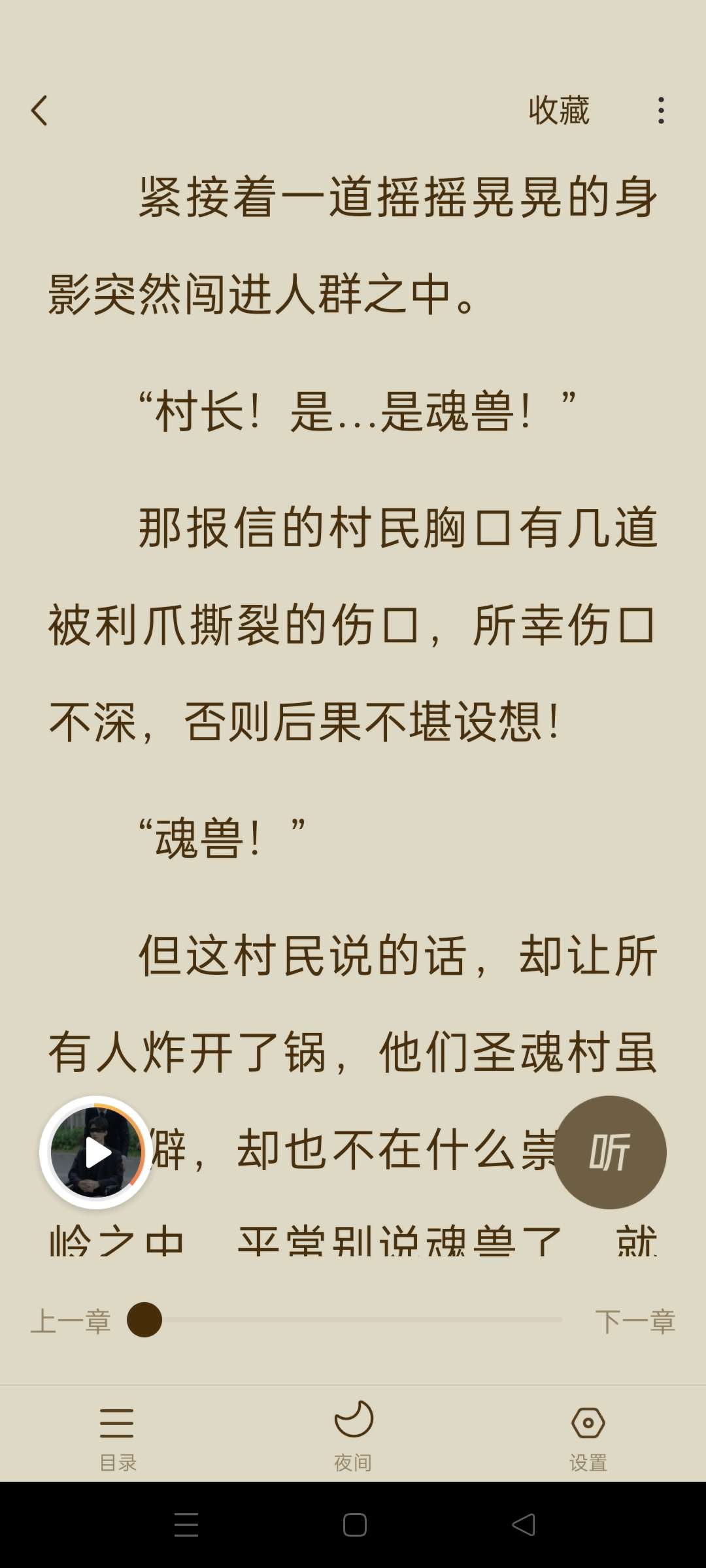
Task: Expand the overflow options menu
Action: click(x=660, y=111)
